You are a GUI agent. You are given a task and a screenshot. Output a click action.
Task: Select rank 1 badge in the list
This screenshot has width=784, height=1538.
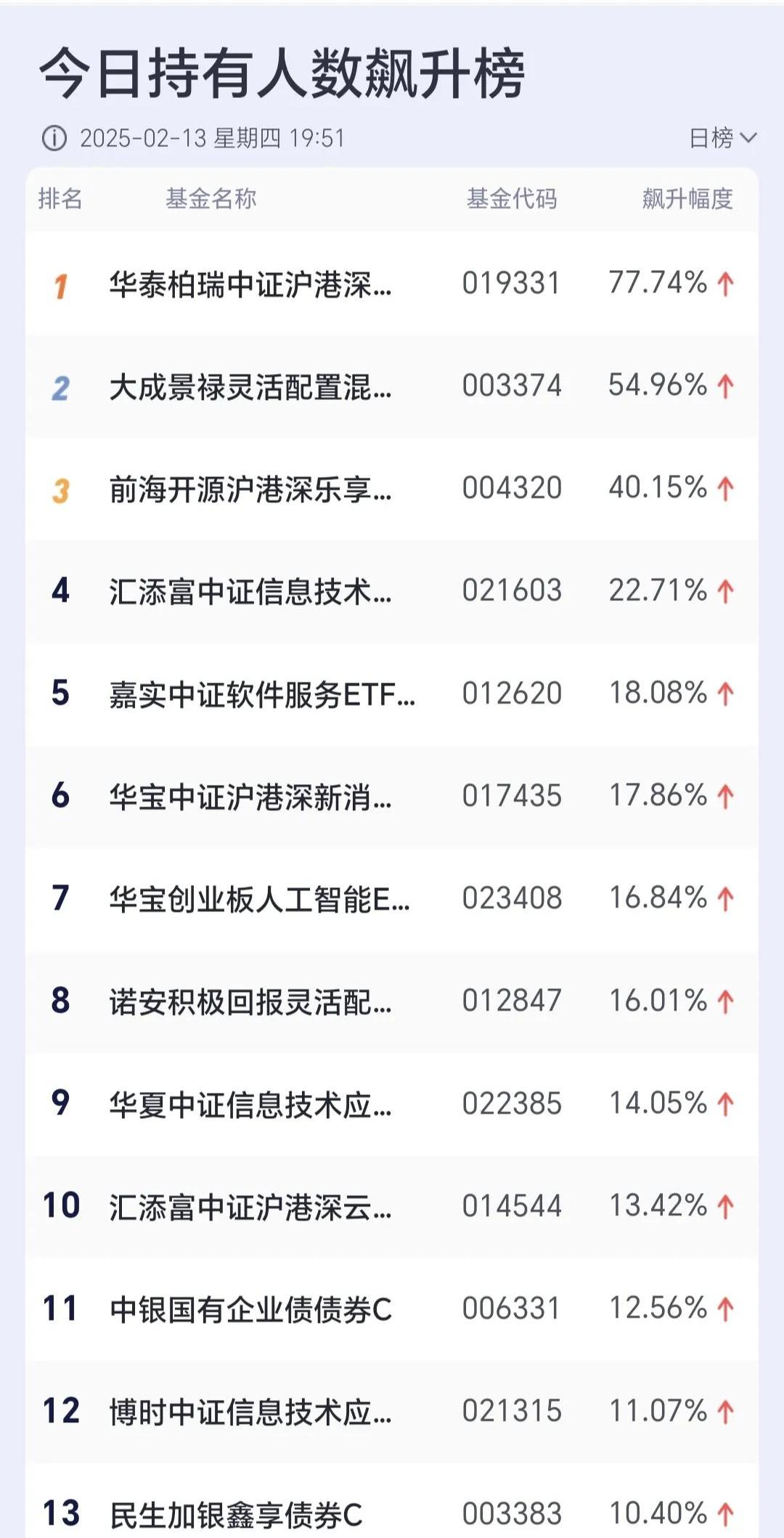tap(62, 285)
